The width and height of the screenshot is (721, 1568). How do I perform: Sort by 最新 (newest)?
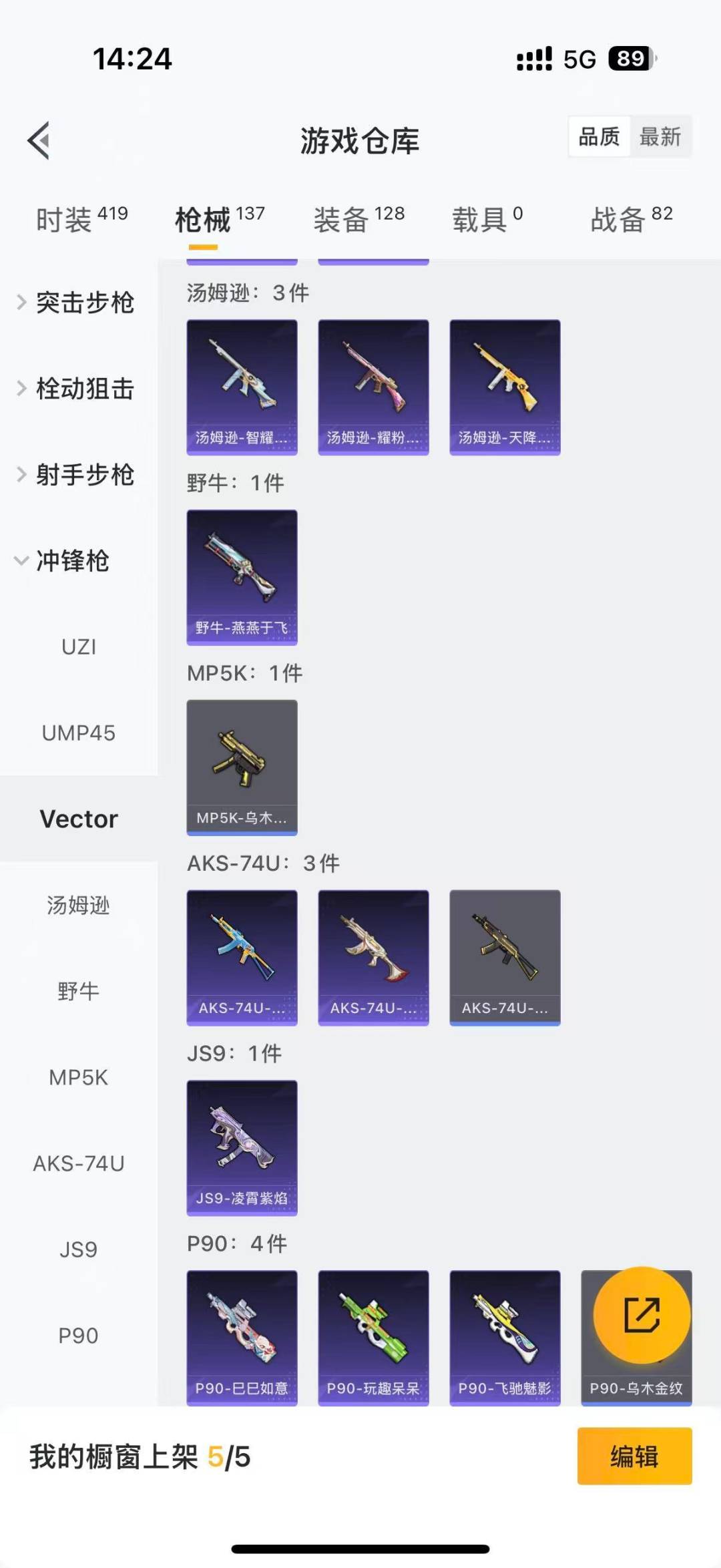coord(660,137)
